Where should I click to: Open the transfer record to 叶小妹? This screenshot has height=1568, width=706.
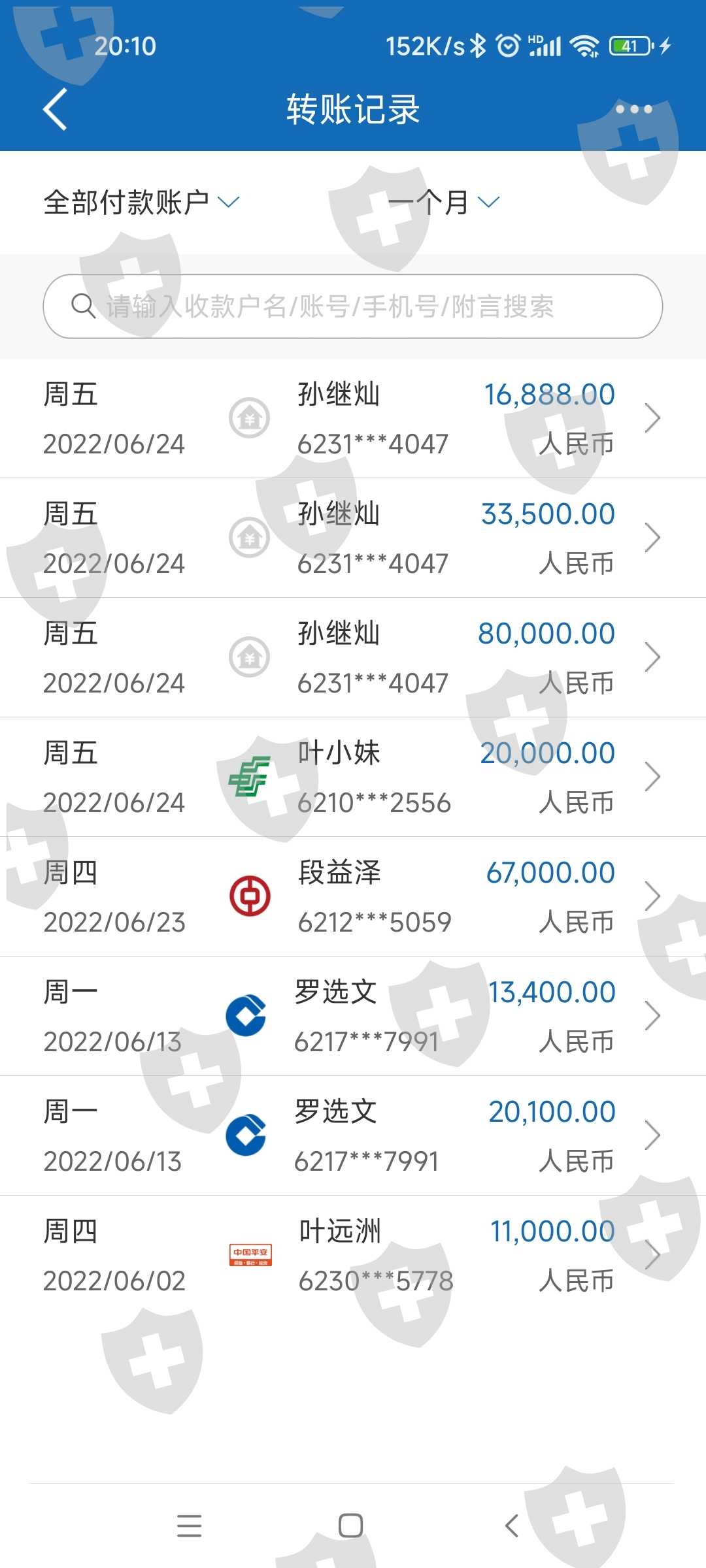(353, 777)
